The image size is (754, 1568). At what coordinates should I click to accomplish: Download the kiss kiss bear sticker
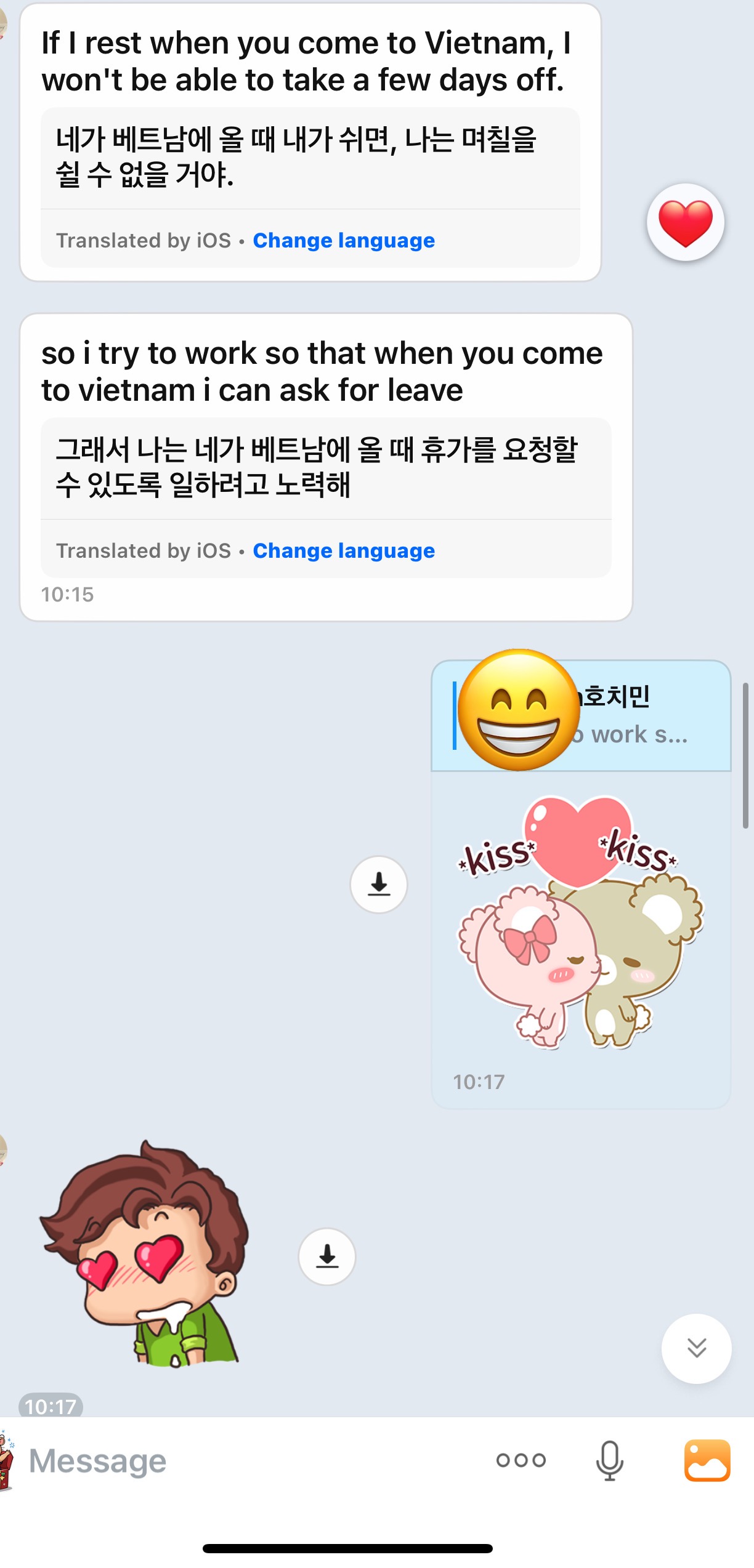[x=378, y=885]
